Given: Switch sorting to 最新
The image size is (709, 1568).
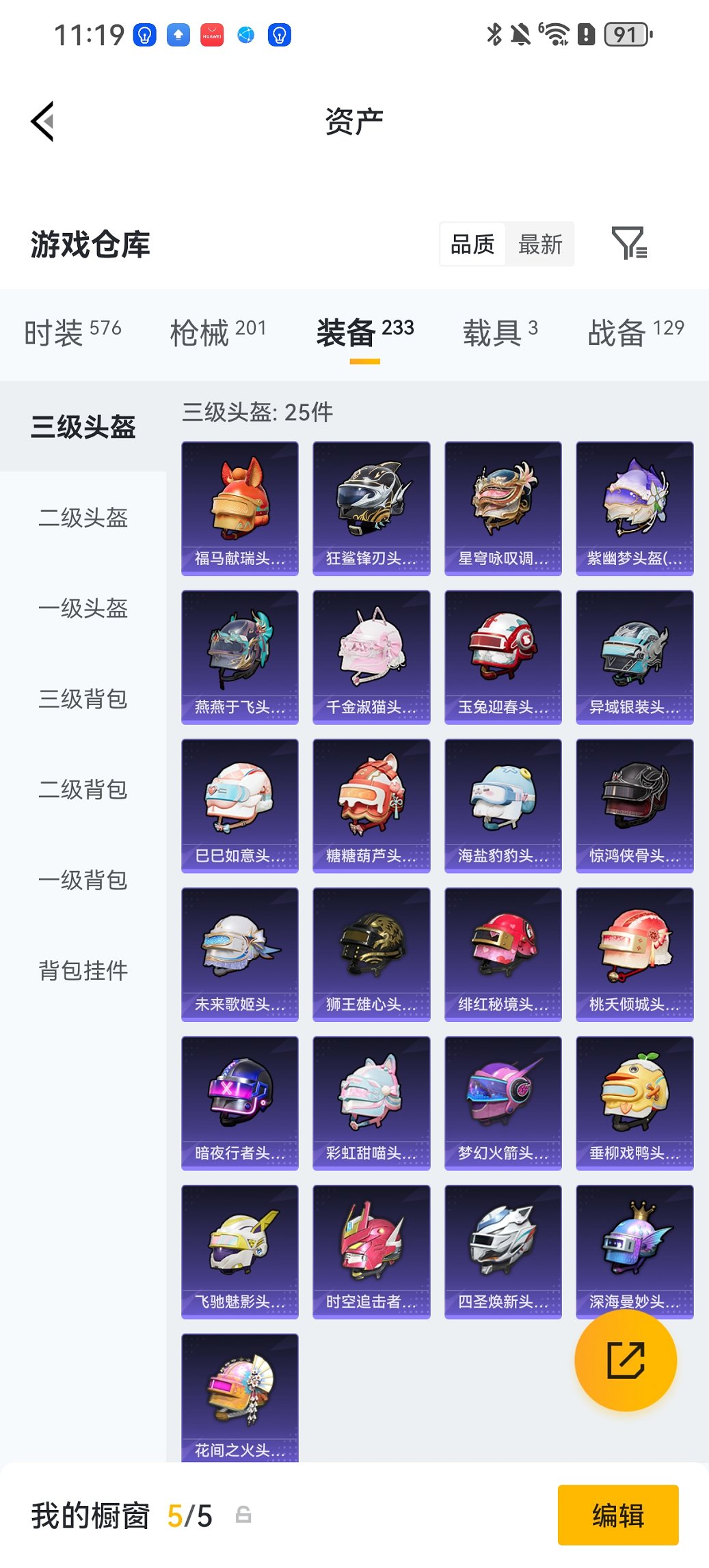Looking at the screenshot, I should coord(540,244).
